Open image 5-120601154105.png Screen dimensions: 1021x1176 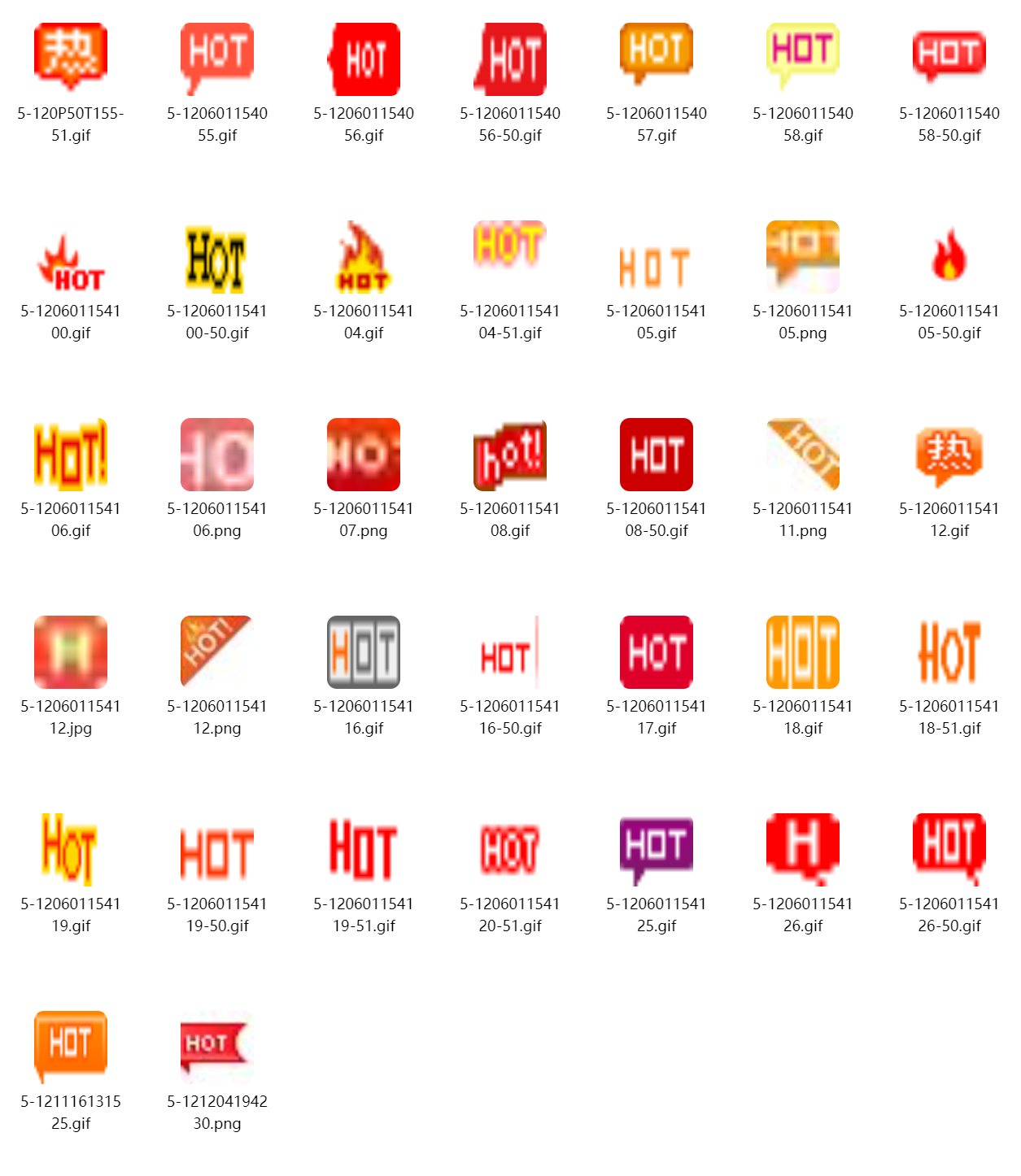click(803, 256)
